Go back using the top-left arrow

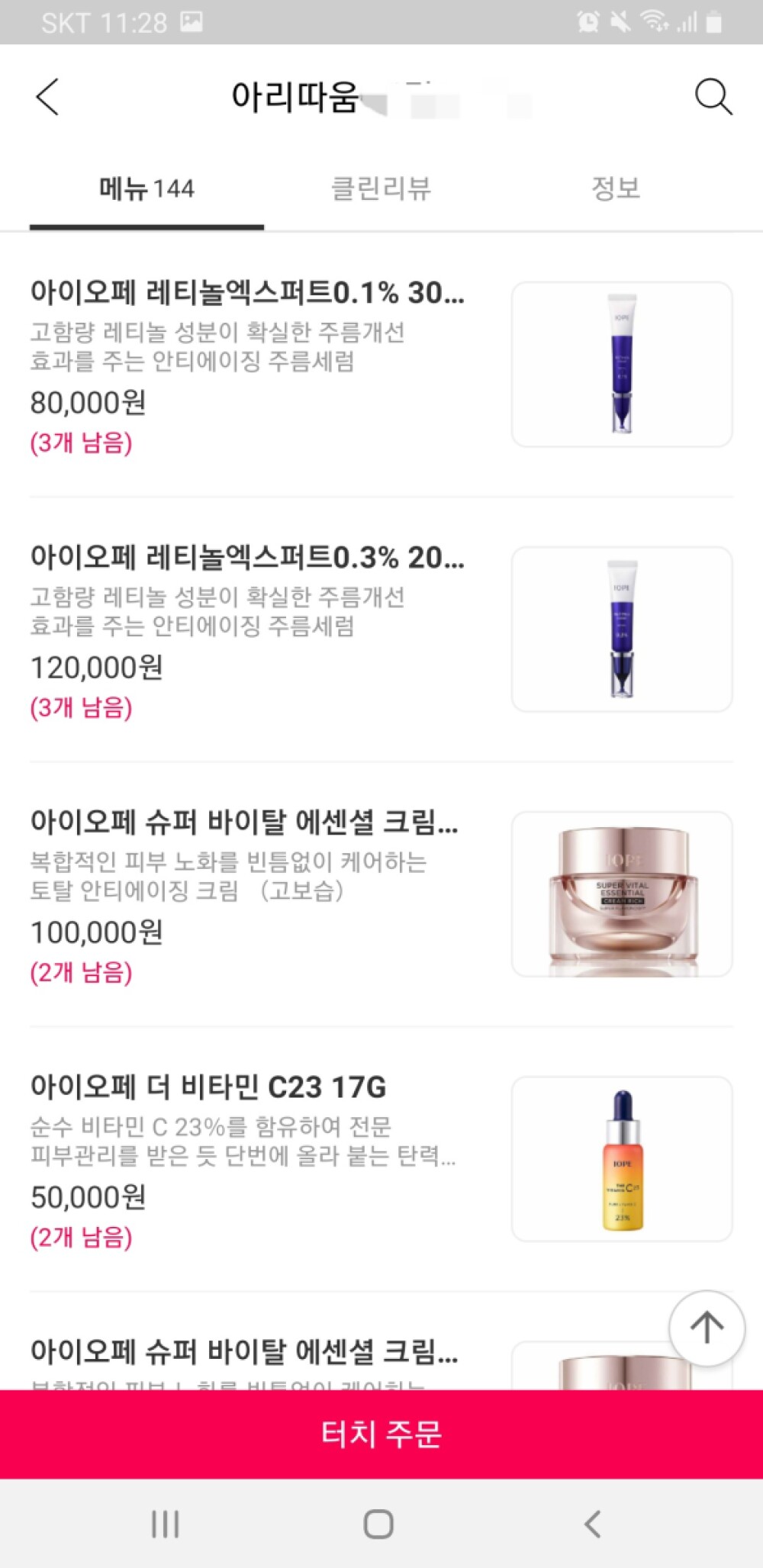tap(47, 97)
